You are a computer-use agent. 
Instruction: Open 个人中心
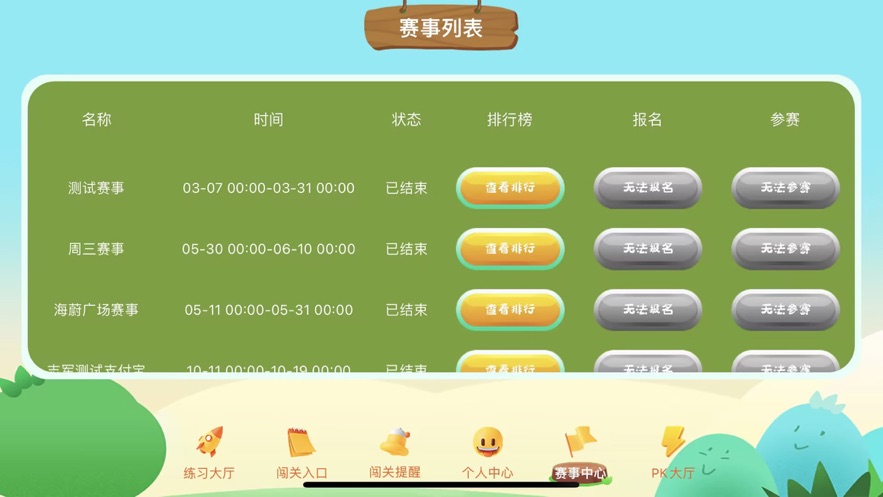click(x=487, y=453)
